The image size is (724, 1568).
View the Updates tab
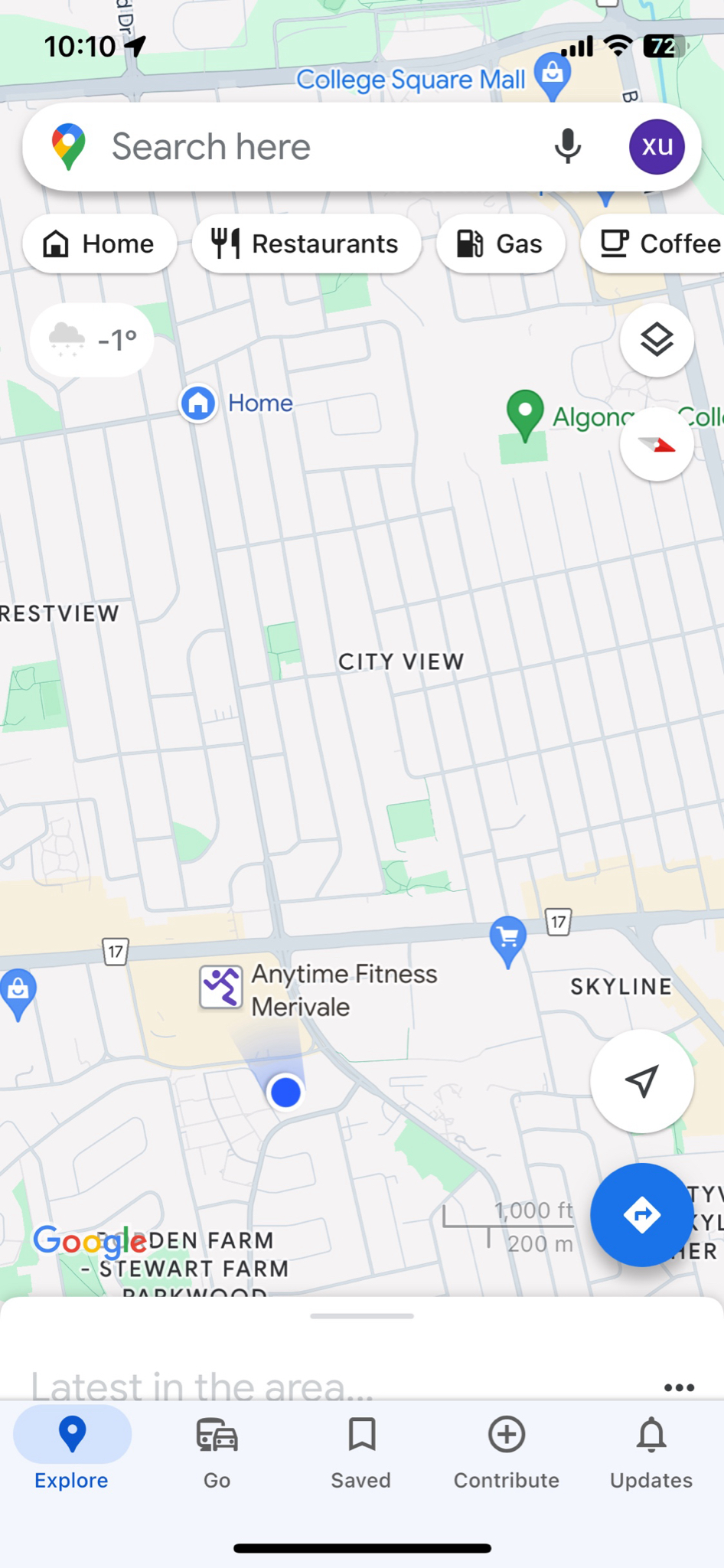click(x=651, y=1450)
